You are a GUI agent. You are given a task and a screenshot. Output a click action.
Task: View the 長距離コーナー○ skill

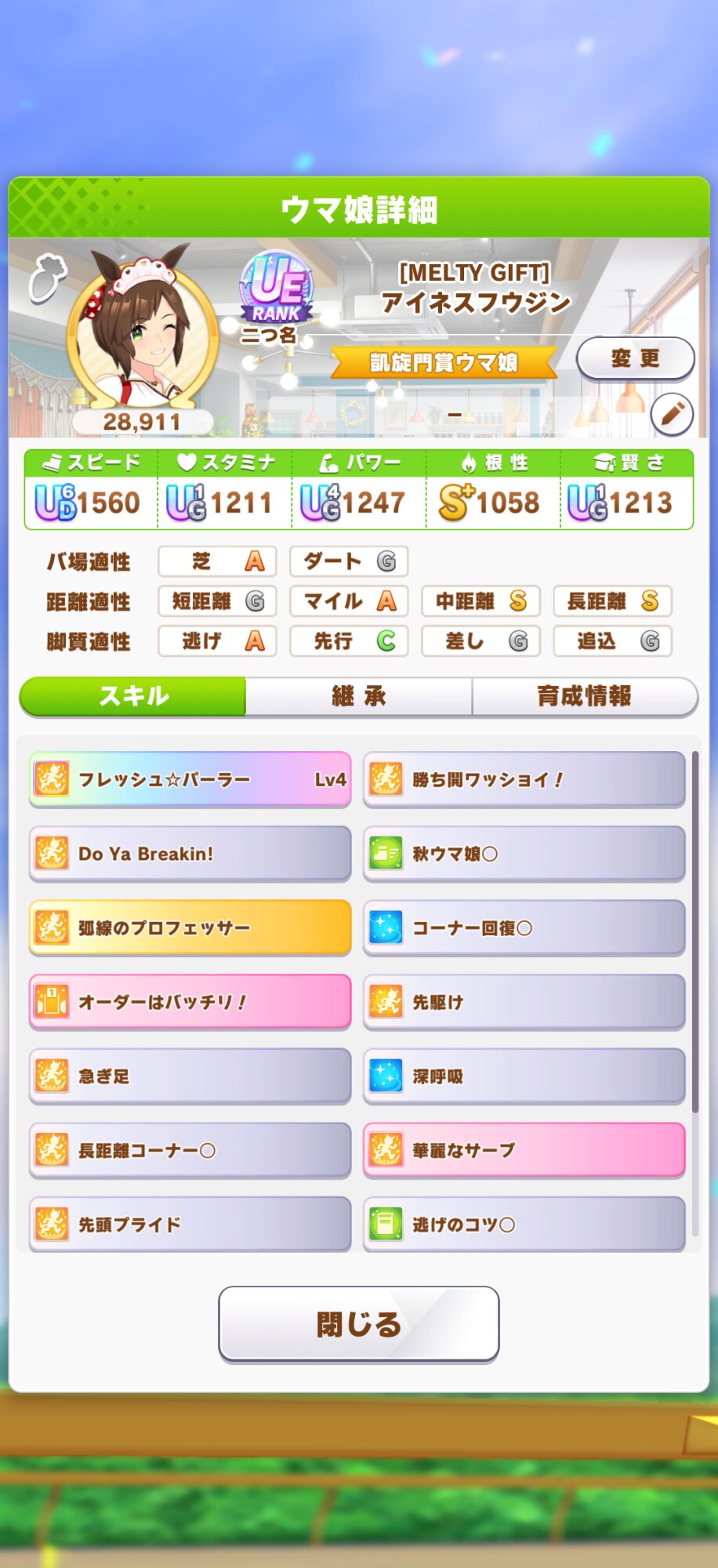[190, 1150]
